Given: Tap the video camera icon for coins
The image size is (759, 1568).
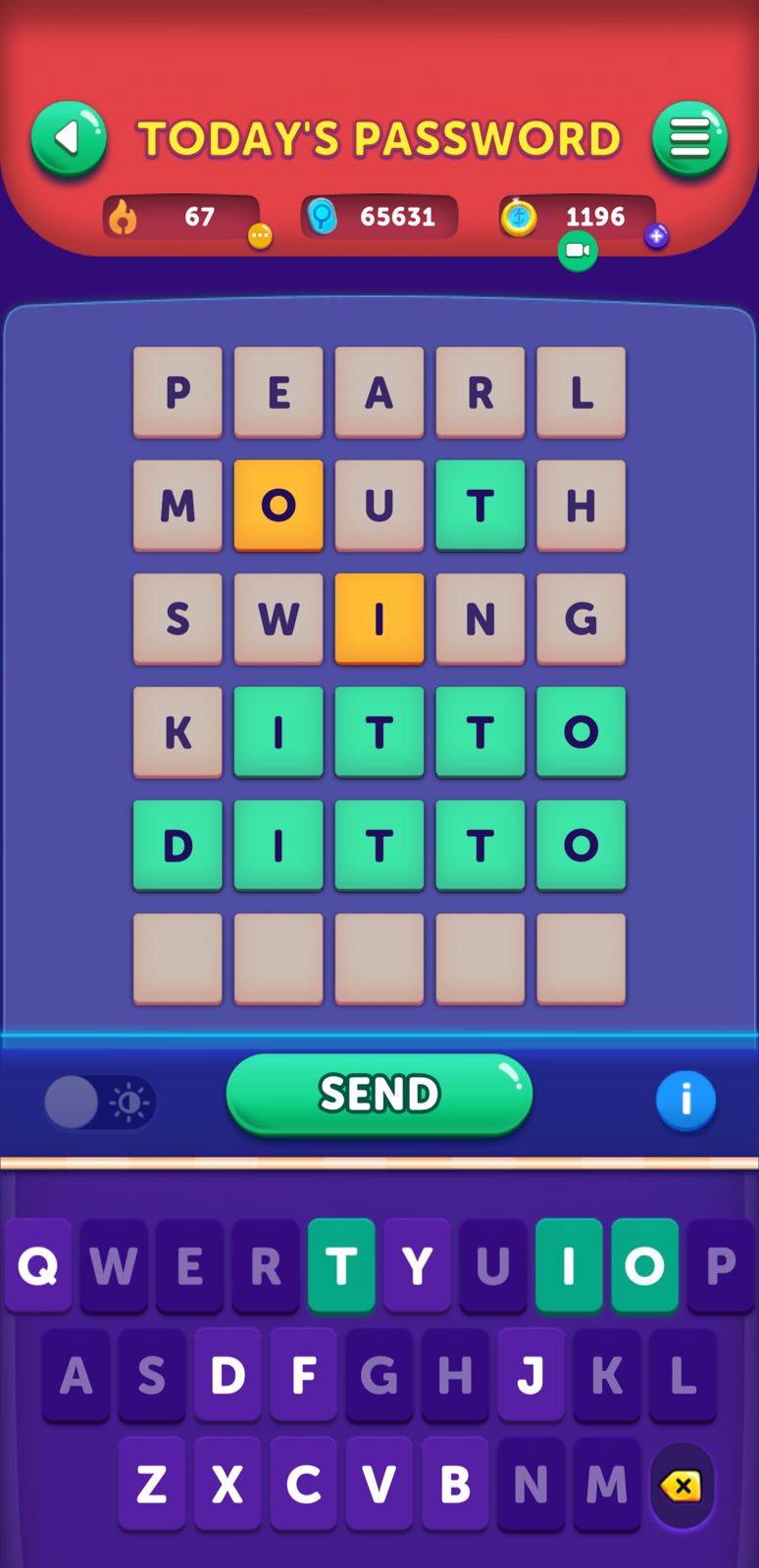Looking at the screenshot, I should click(x=578, y=251).
